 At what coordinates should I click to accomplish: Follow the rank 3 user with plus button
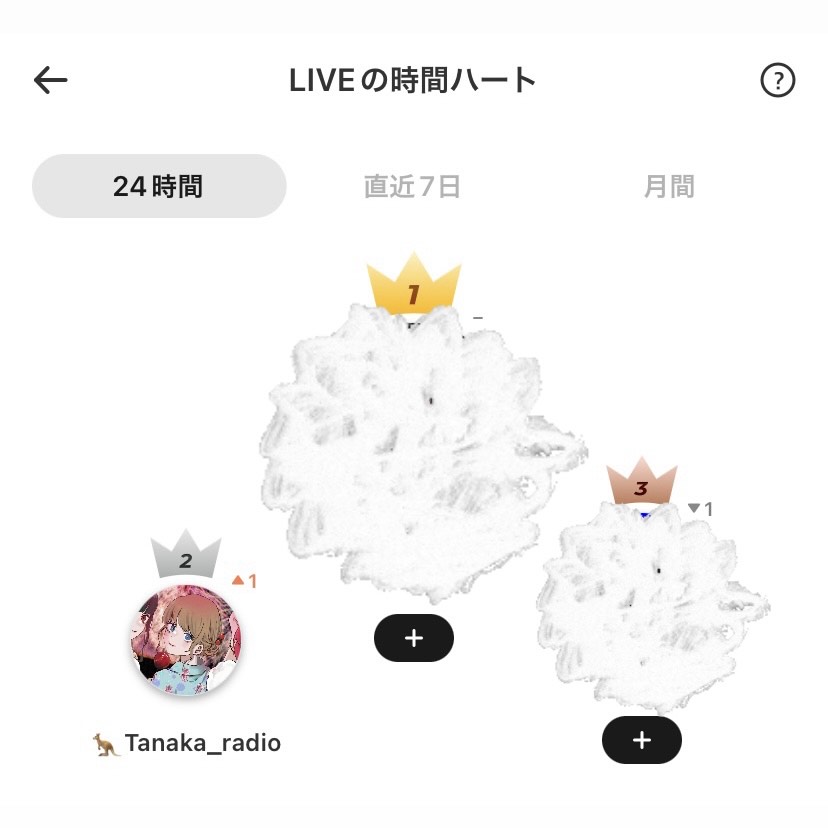click(x=642, y=740)
